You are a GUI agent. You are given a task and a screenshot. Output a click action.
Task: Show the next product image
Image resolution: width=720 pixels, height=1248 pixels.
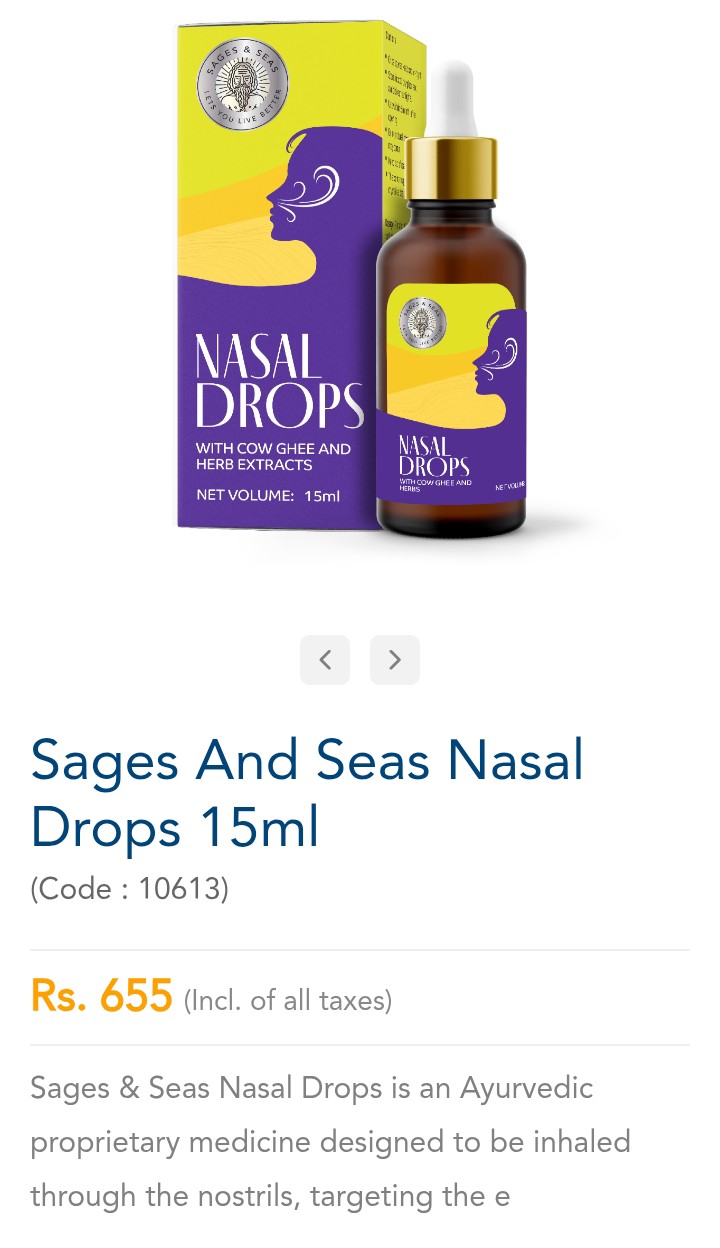[395, 660]
